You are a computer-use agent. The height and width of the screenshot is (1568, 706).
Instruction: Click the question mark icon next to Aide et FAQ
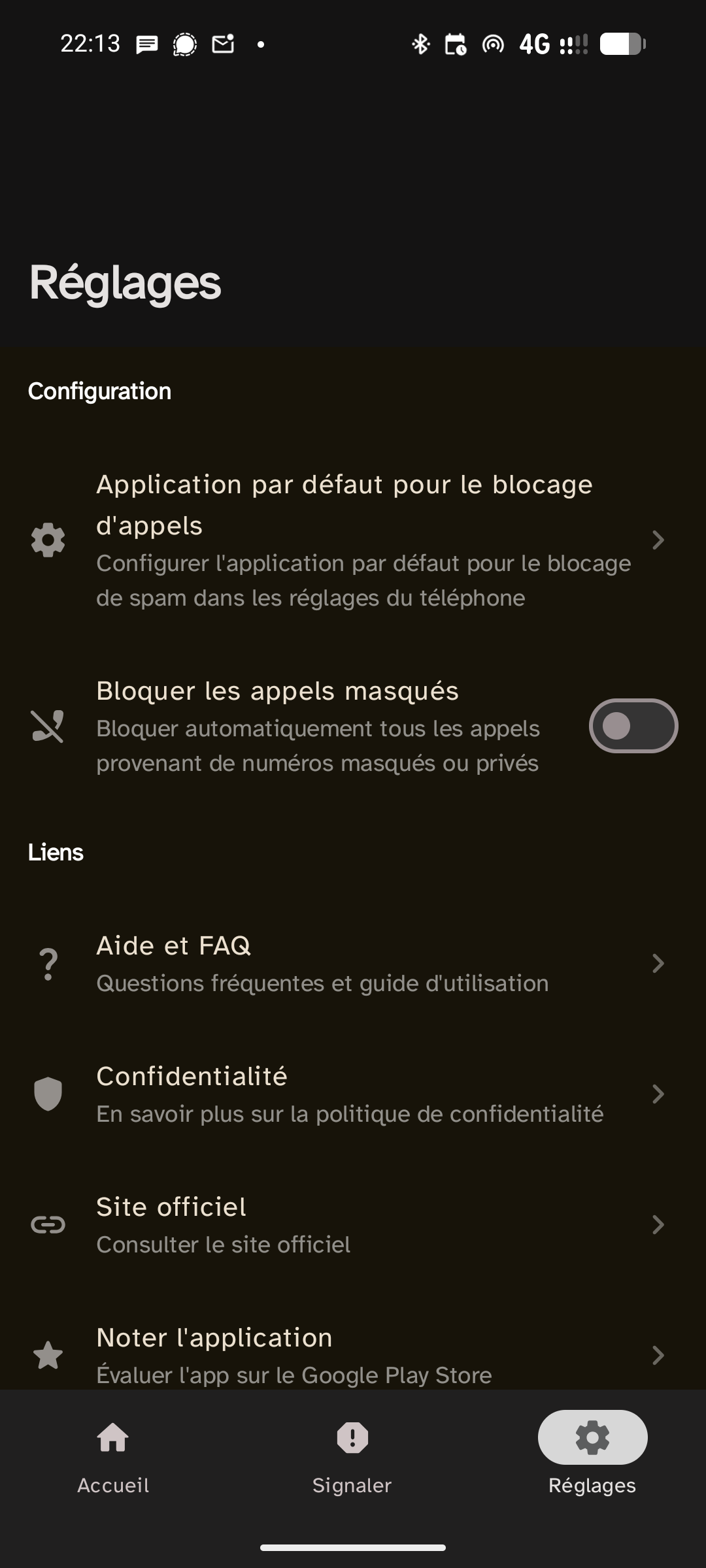click(48, 963)
